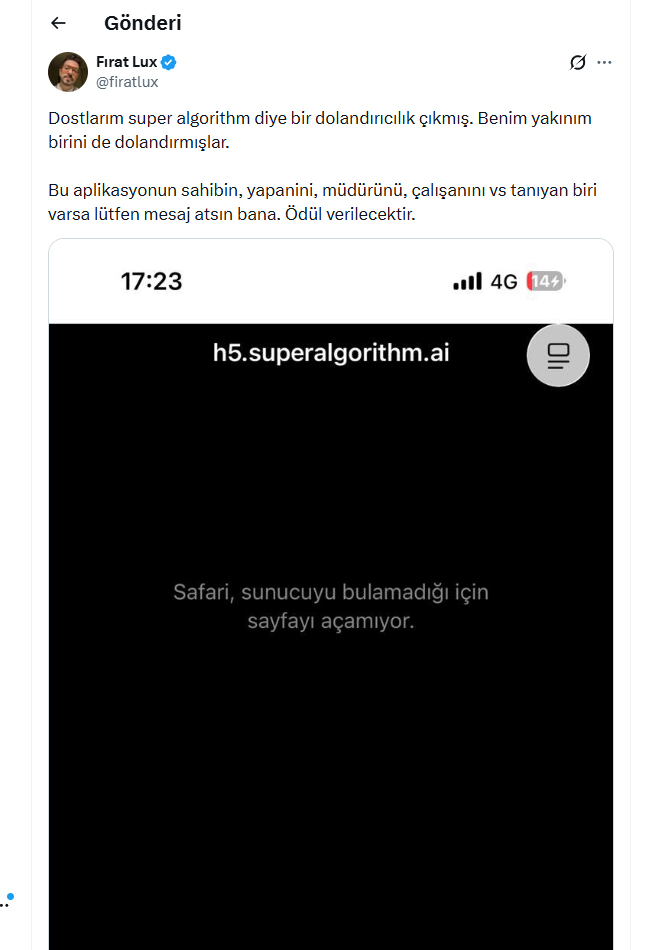This screenshot has width=660, height=950.
Task: Open the post's three-dot overflow menu
Action: (604, 62)
